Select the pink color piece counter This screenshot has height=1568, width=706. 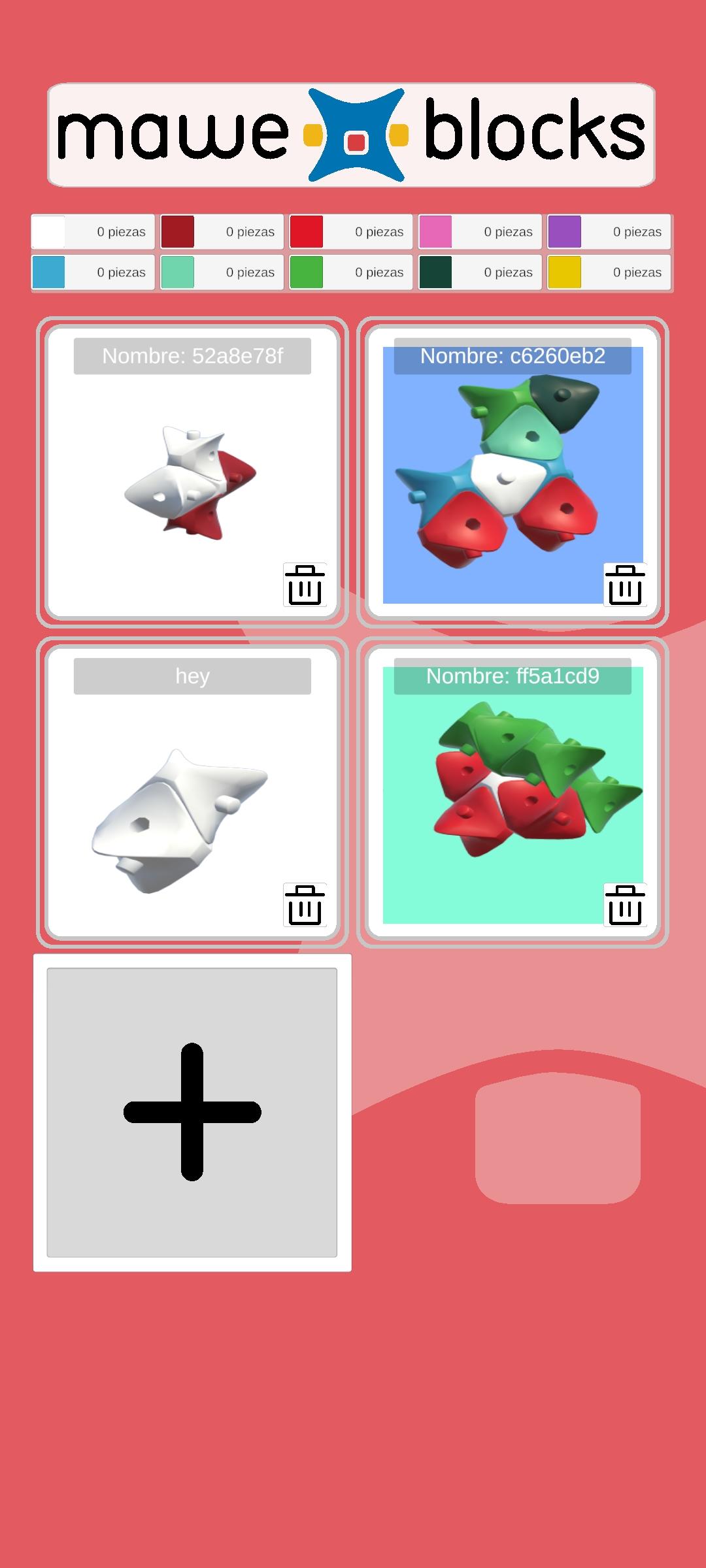coord(480,232)
